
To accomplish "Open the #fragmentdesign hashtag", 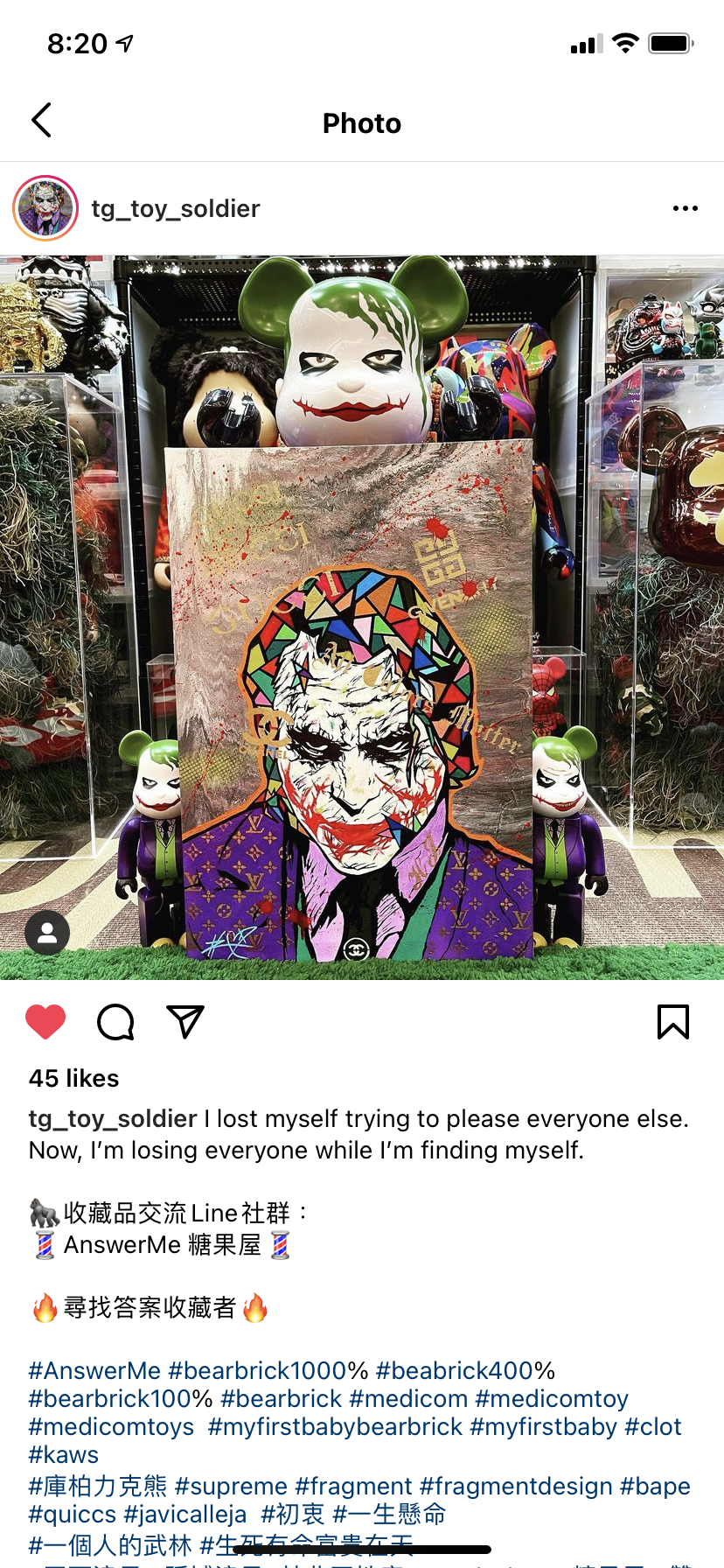I will point(516,1486).
